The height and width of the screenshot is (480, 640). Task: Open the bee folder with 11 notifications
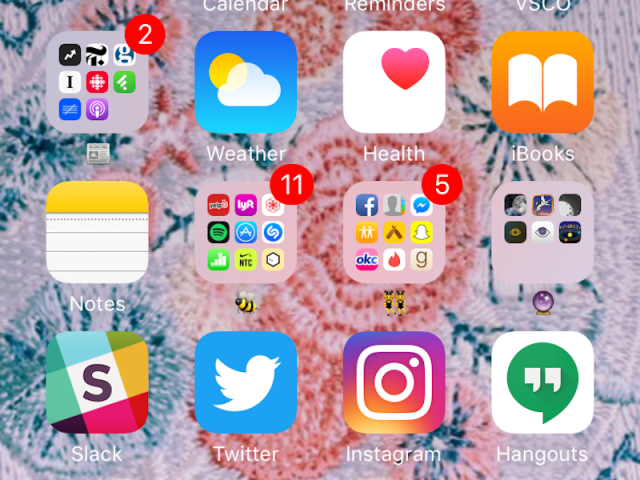pos(246,232)
